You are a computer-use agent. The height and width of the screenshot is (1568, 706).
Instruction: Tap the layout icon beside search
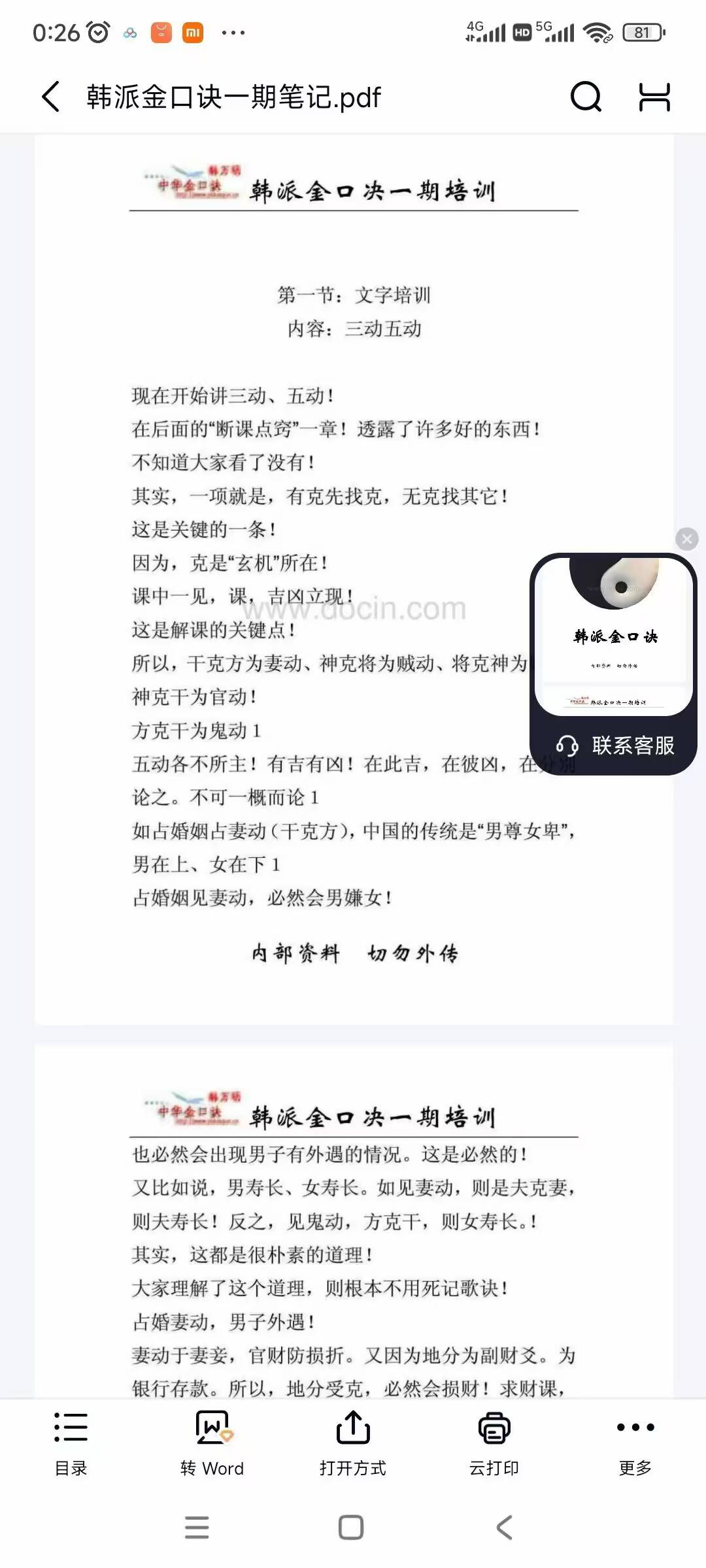(654, 97)
